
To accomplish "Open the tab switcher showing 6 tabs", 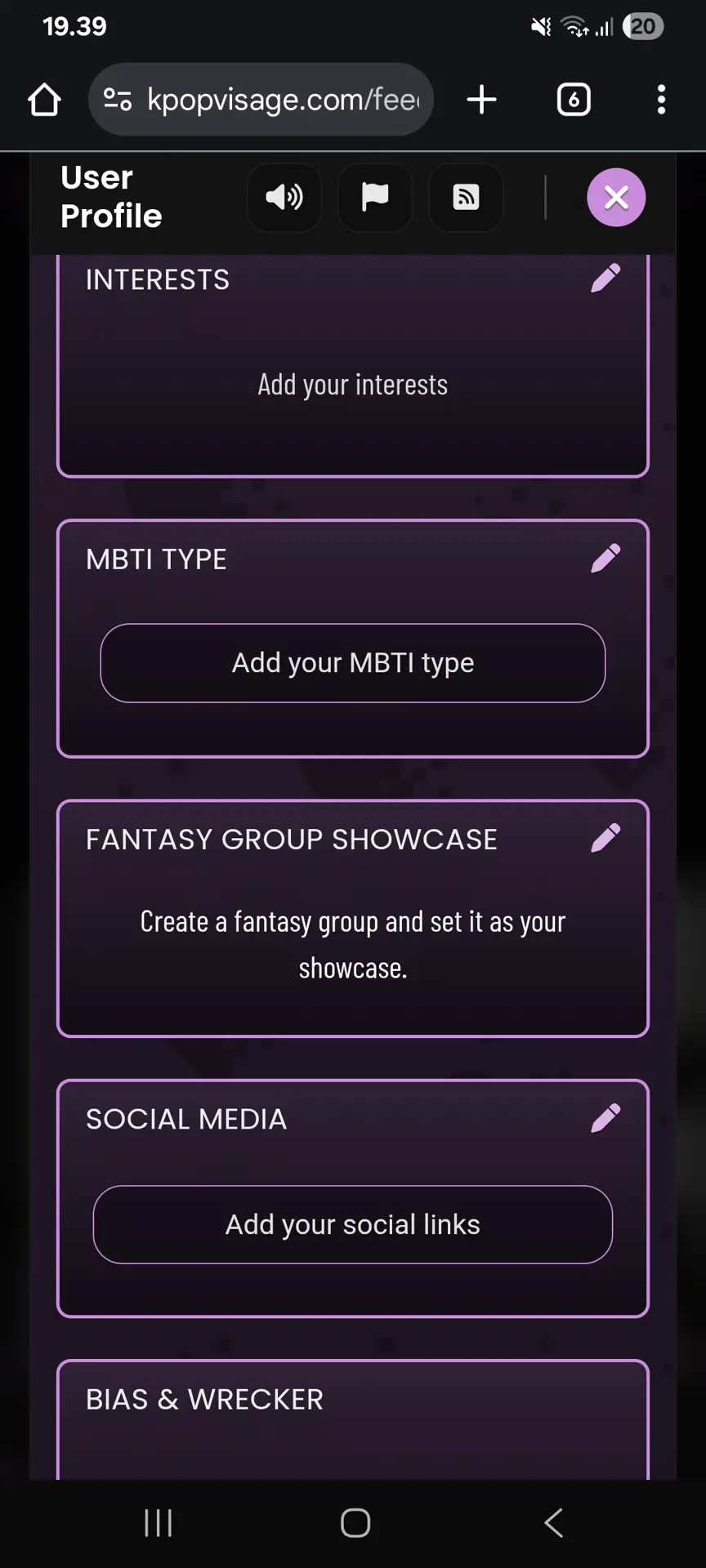I will pos(574,100).
